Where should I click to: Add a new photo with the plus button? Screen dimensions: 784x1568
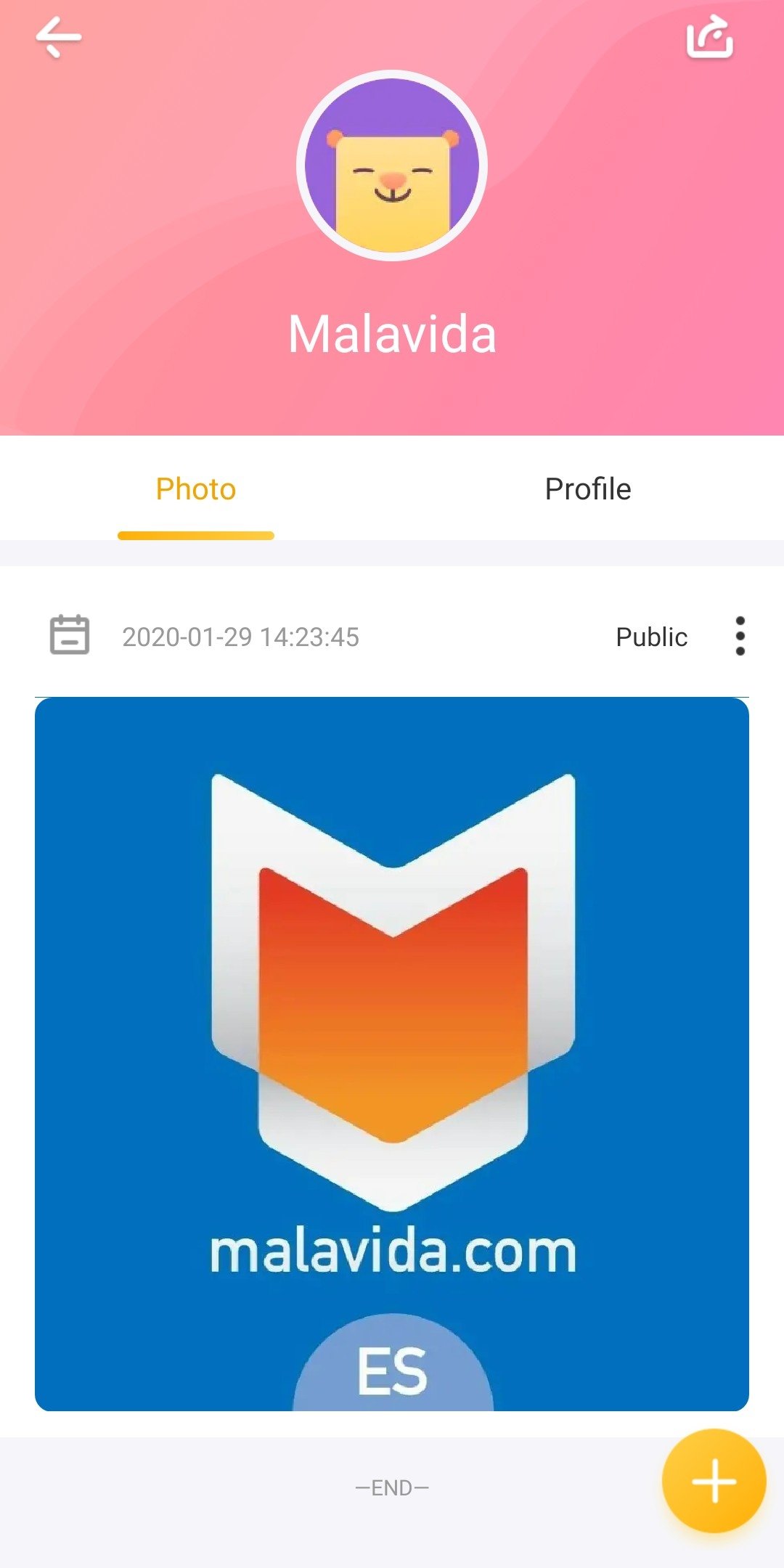[x=714, y=1481]
